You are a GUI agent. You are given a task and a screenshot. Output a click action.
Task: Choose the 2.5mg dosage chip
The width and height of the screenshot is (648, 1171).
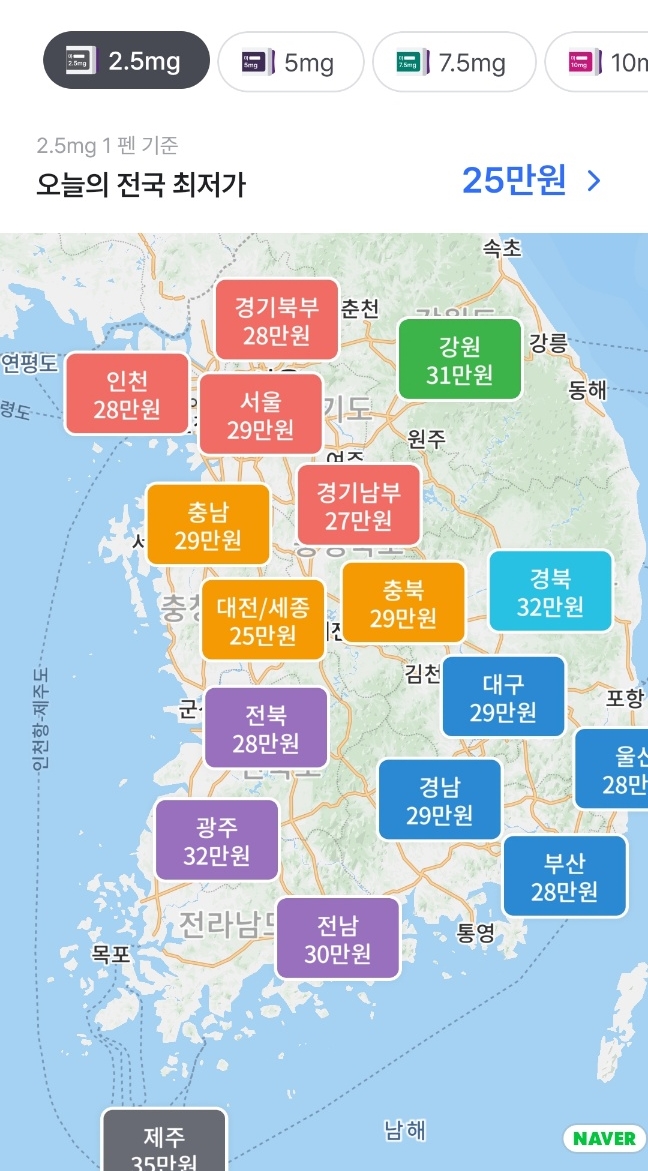(x=126, y=60)
